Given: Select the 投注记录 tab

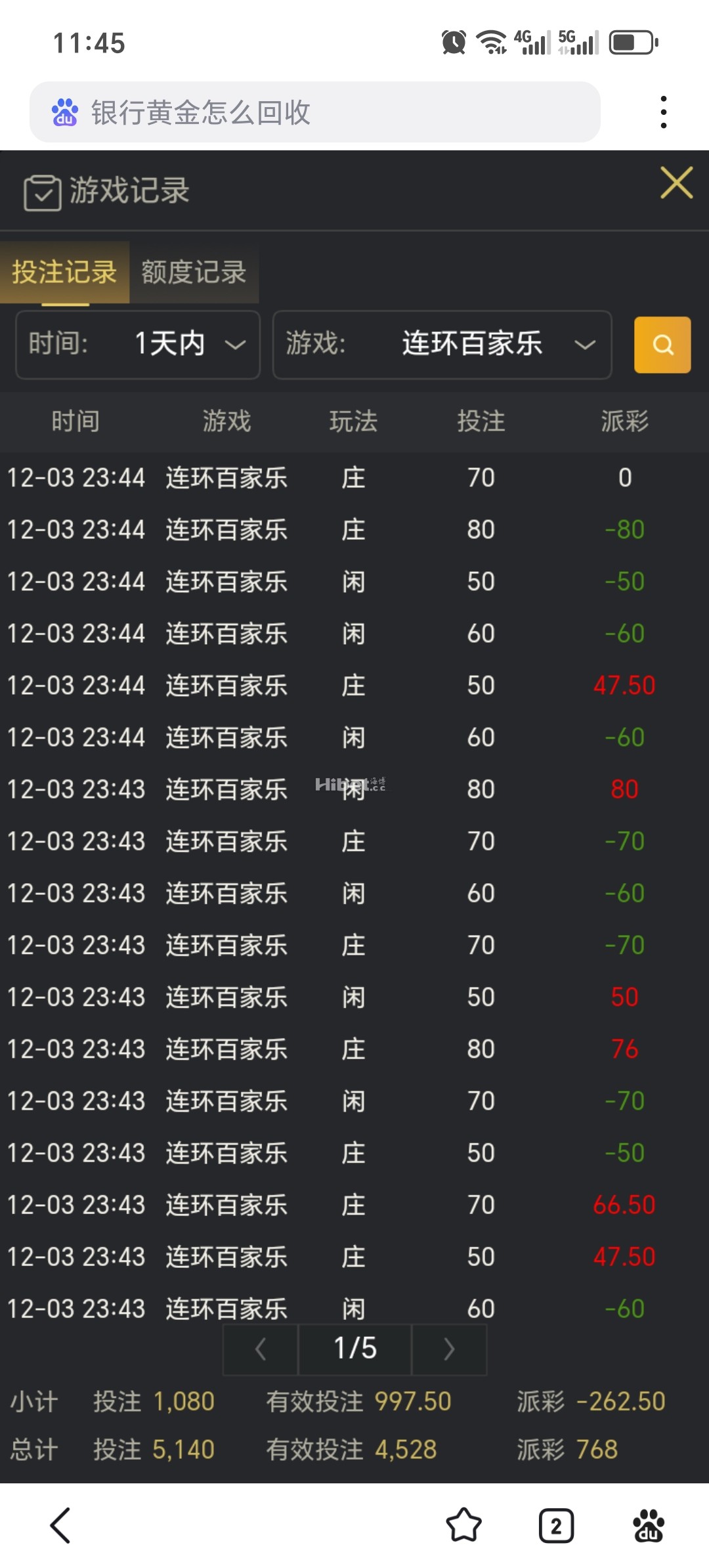Looking at the screenshot, I should click(x=64, y=272).
